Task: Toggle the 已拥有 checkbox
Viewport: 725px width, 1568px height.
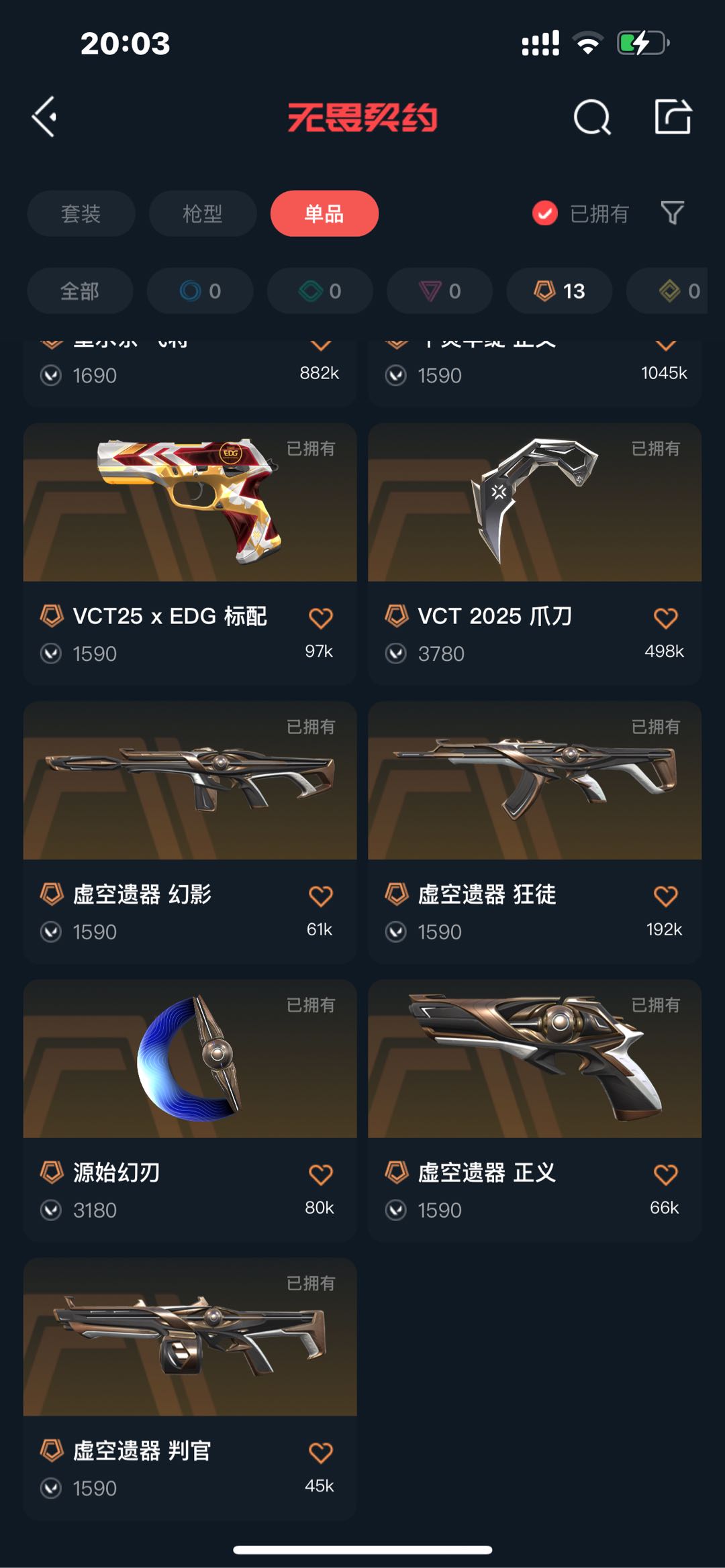Action: coord(545,213)
